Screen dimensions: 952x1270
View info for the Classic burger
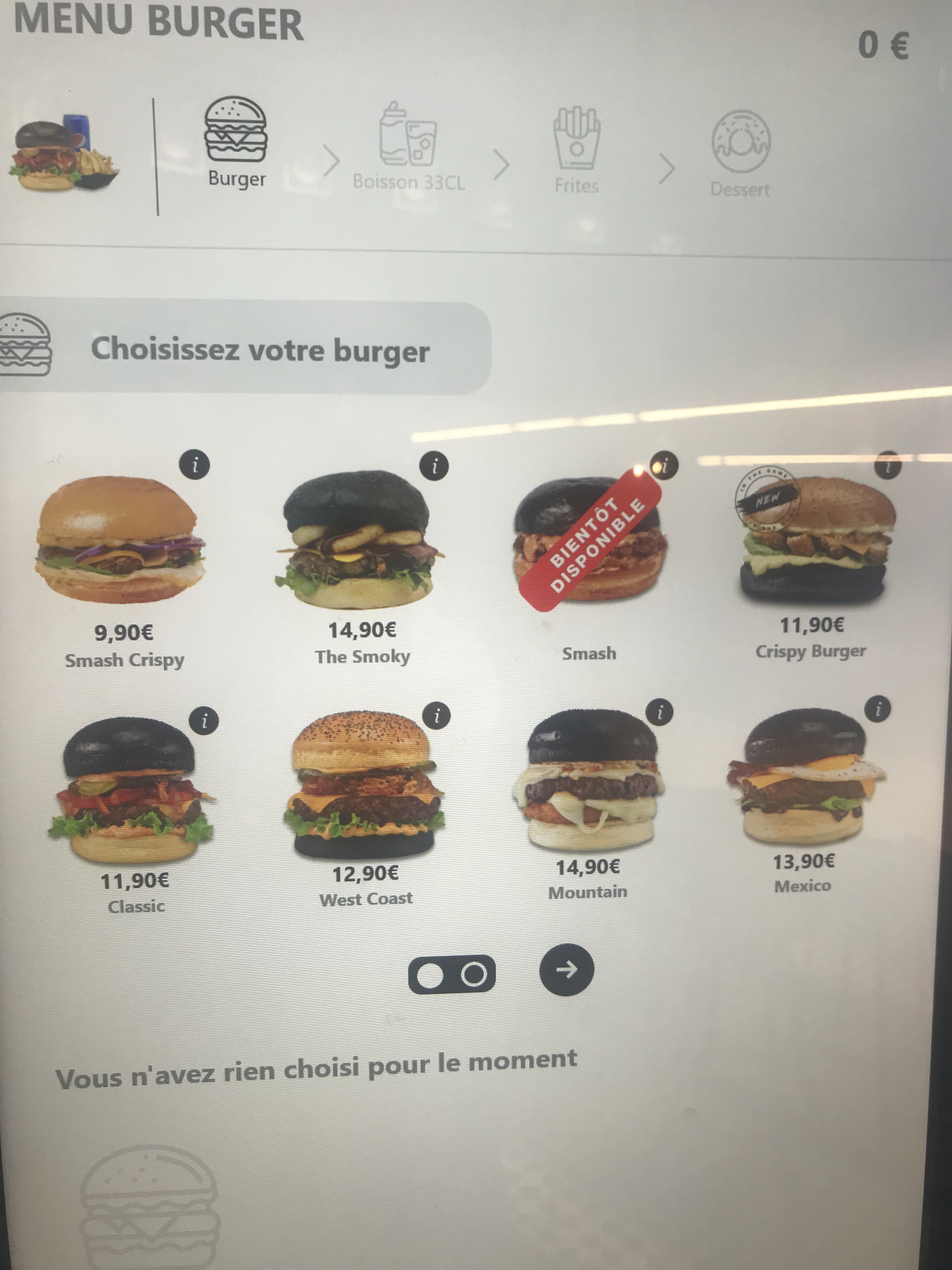[204, 719]
